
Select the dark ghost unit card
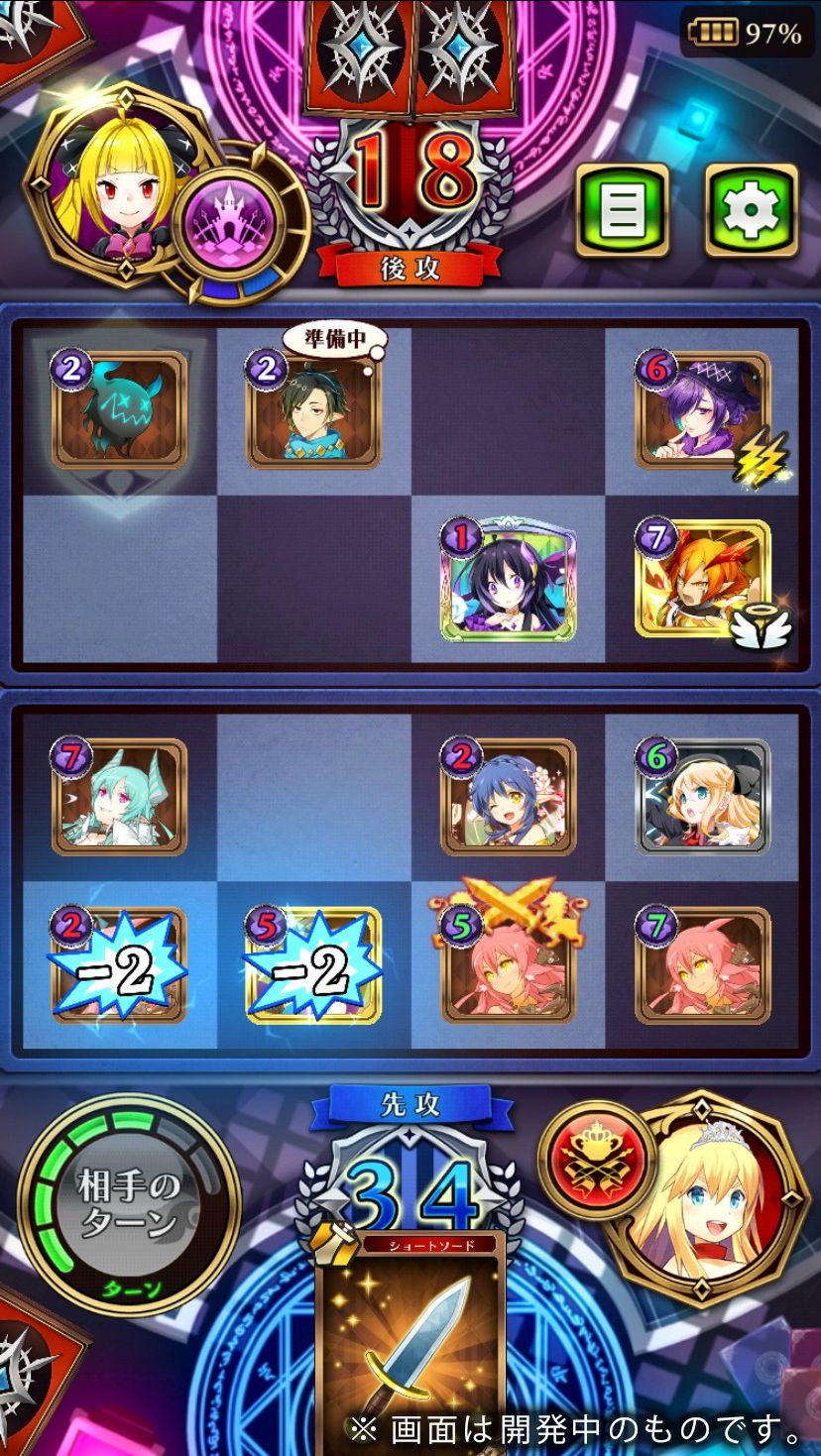point(119,409)
